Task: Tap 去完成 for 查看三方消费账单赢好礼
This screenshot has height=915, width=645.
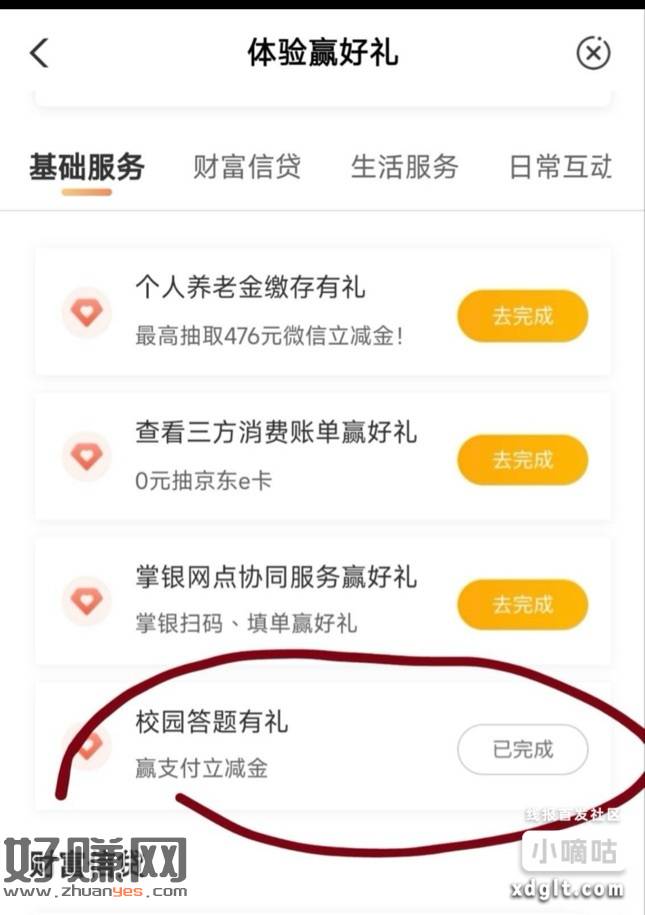Action: (x=522, y=460)
